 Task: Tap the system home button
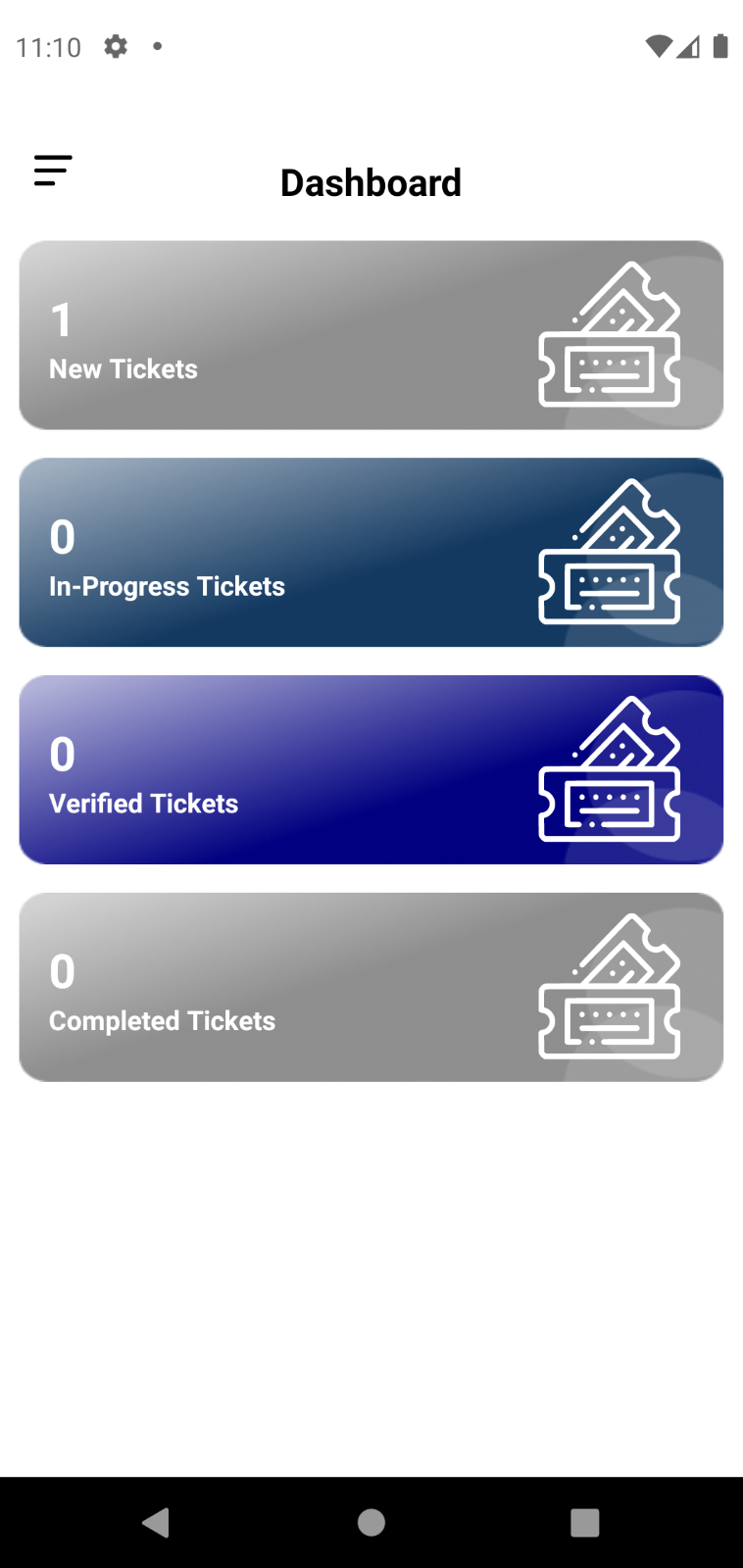point(371,1522)
